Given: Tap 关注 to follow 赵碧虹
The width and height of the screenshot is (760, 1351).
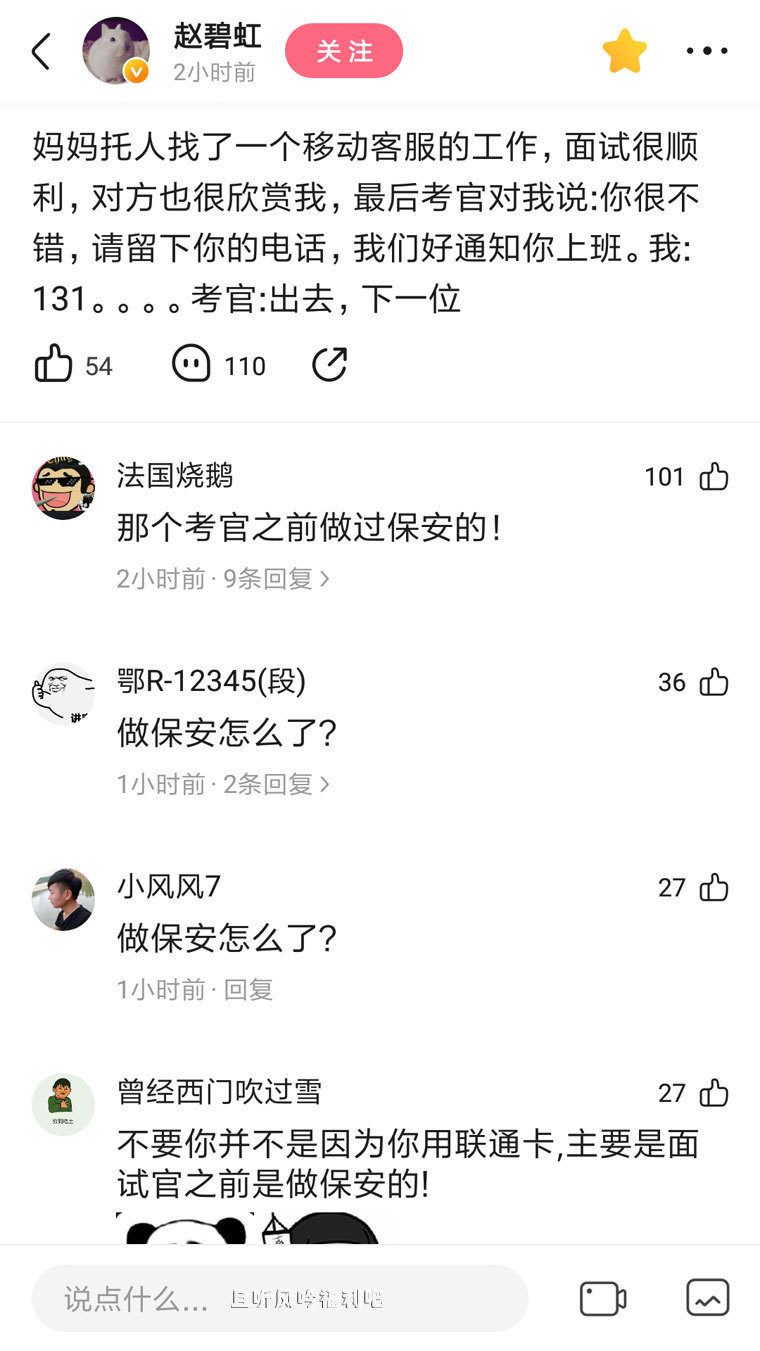Looking at the screenshot, I should pos(344,51).
